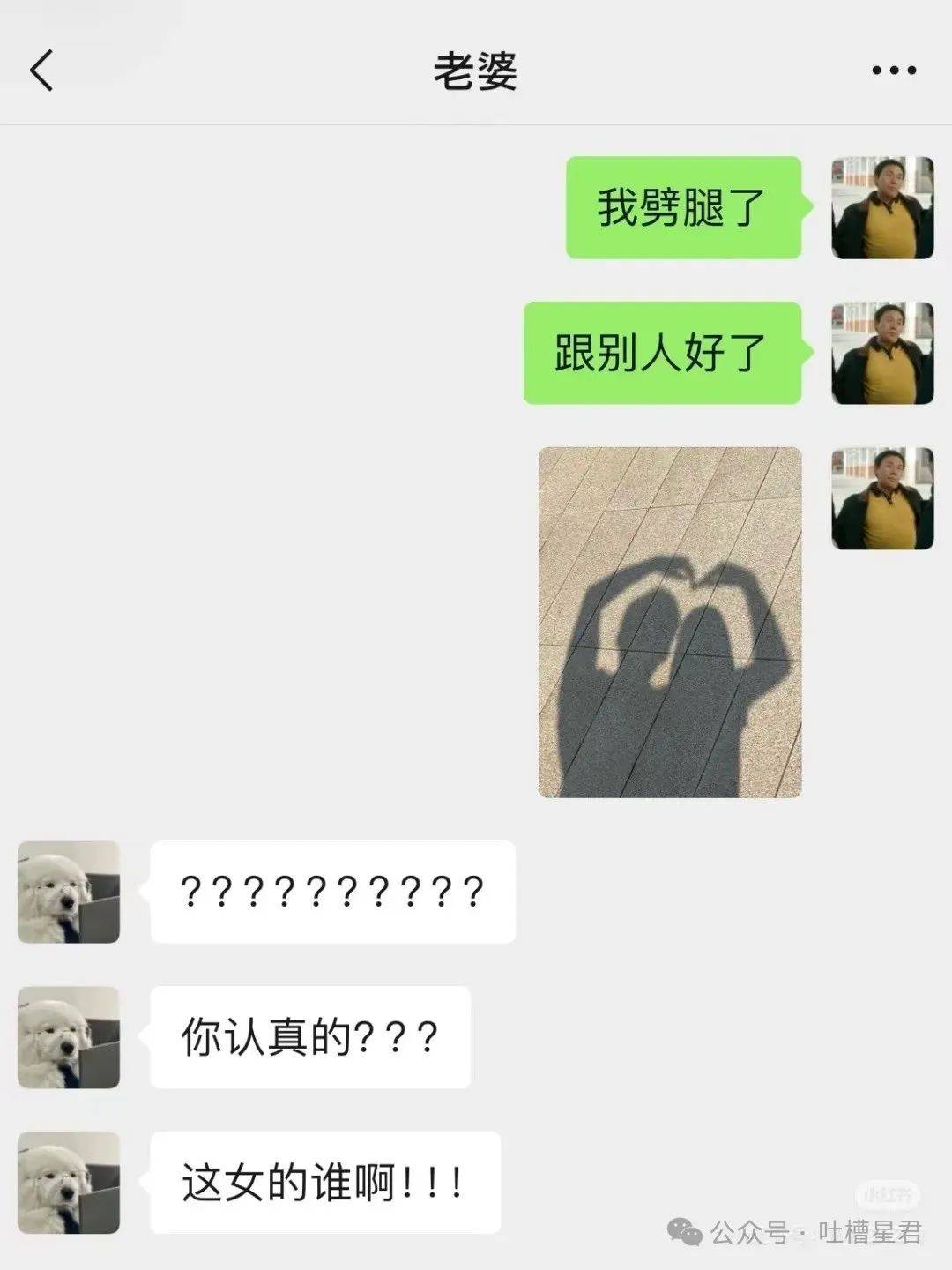Tap the sender avatar beside 我劈腿了
Screen dimensions: 952x1270
(882, 207)
